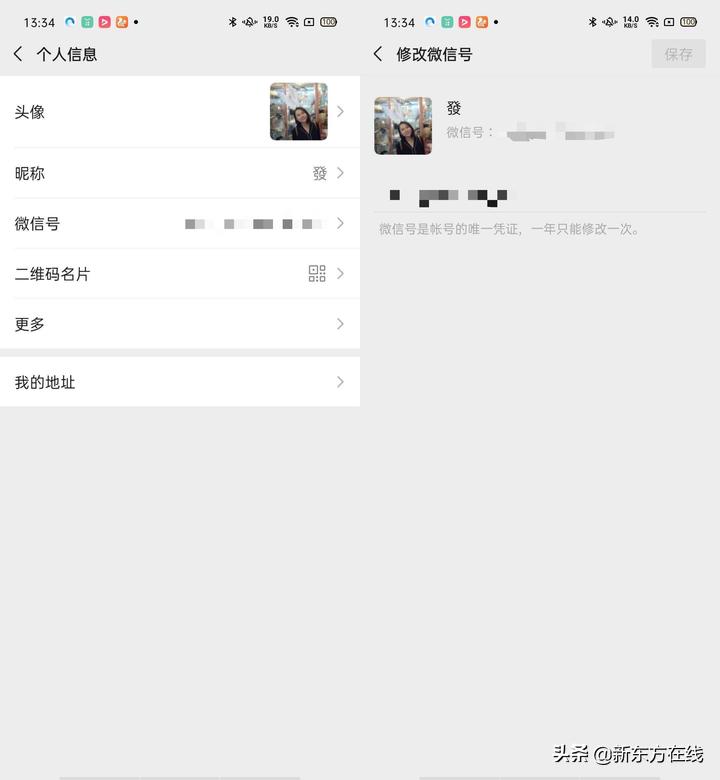Open 我的地址
720x780 pixels.
(180, 382)
